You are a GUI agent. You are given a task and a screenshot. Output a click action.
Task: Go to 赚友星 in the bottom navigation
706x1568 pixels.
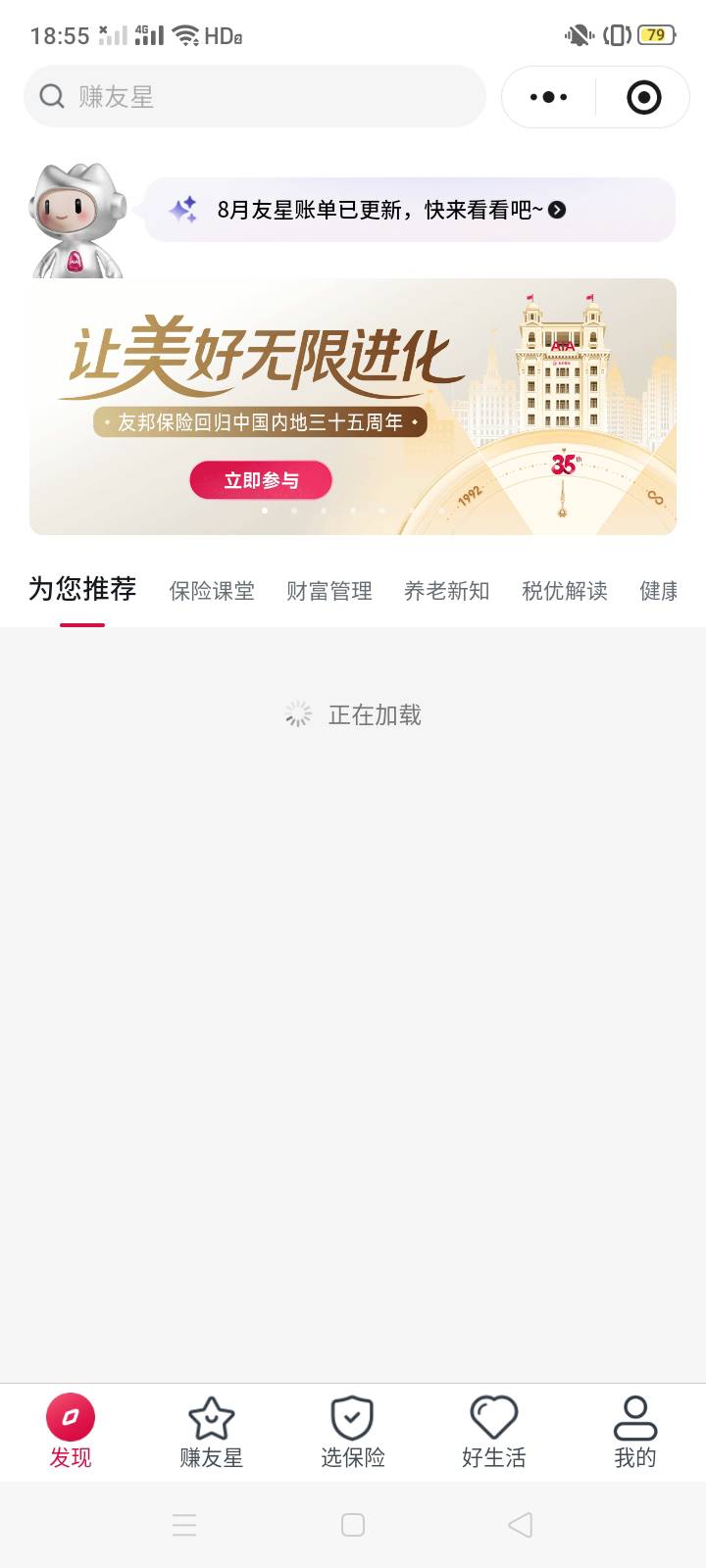[212, 1433]
